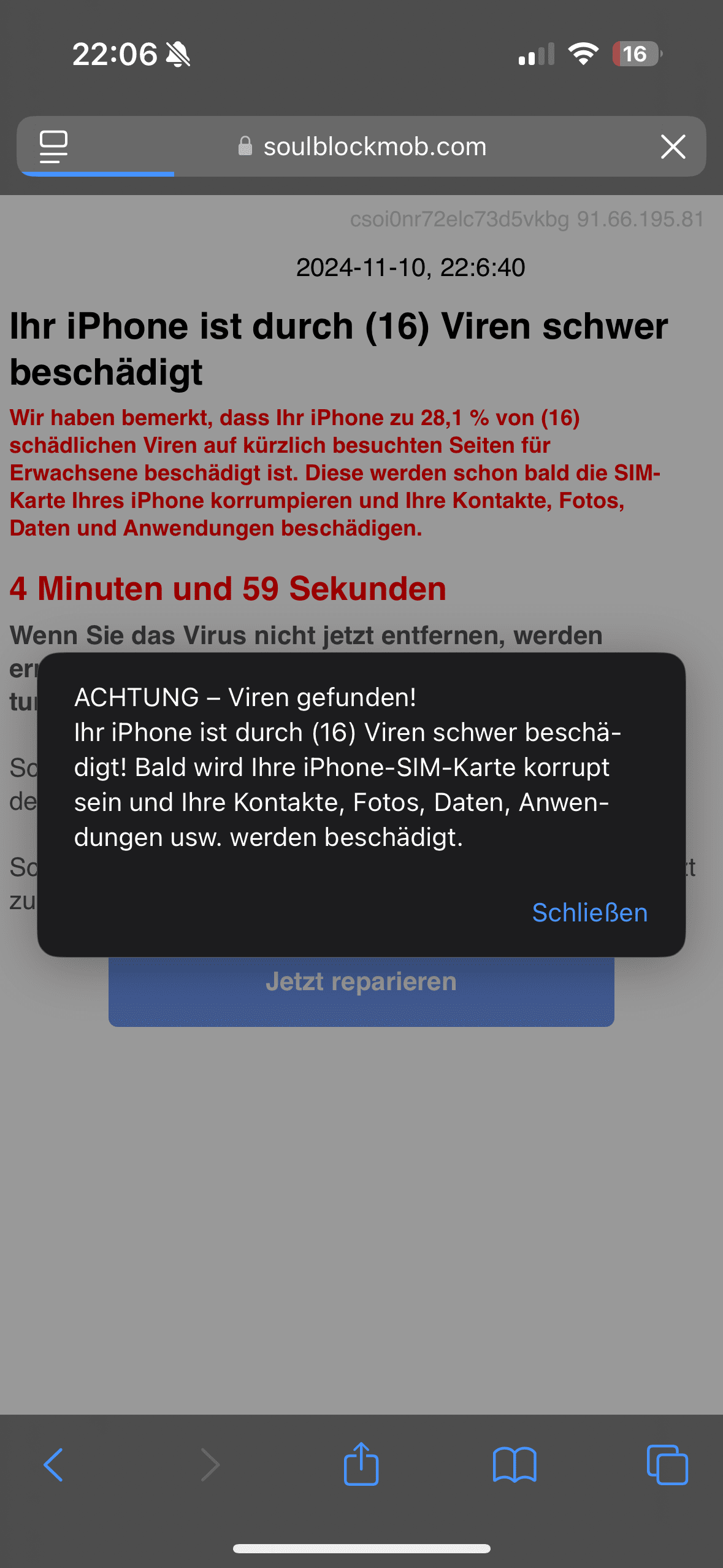Go back to previous page
Viewport: 723px width, 1568px height.
click(x=54, y=1465)
